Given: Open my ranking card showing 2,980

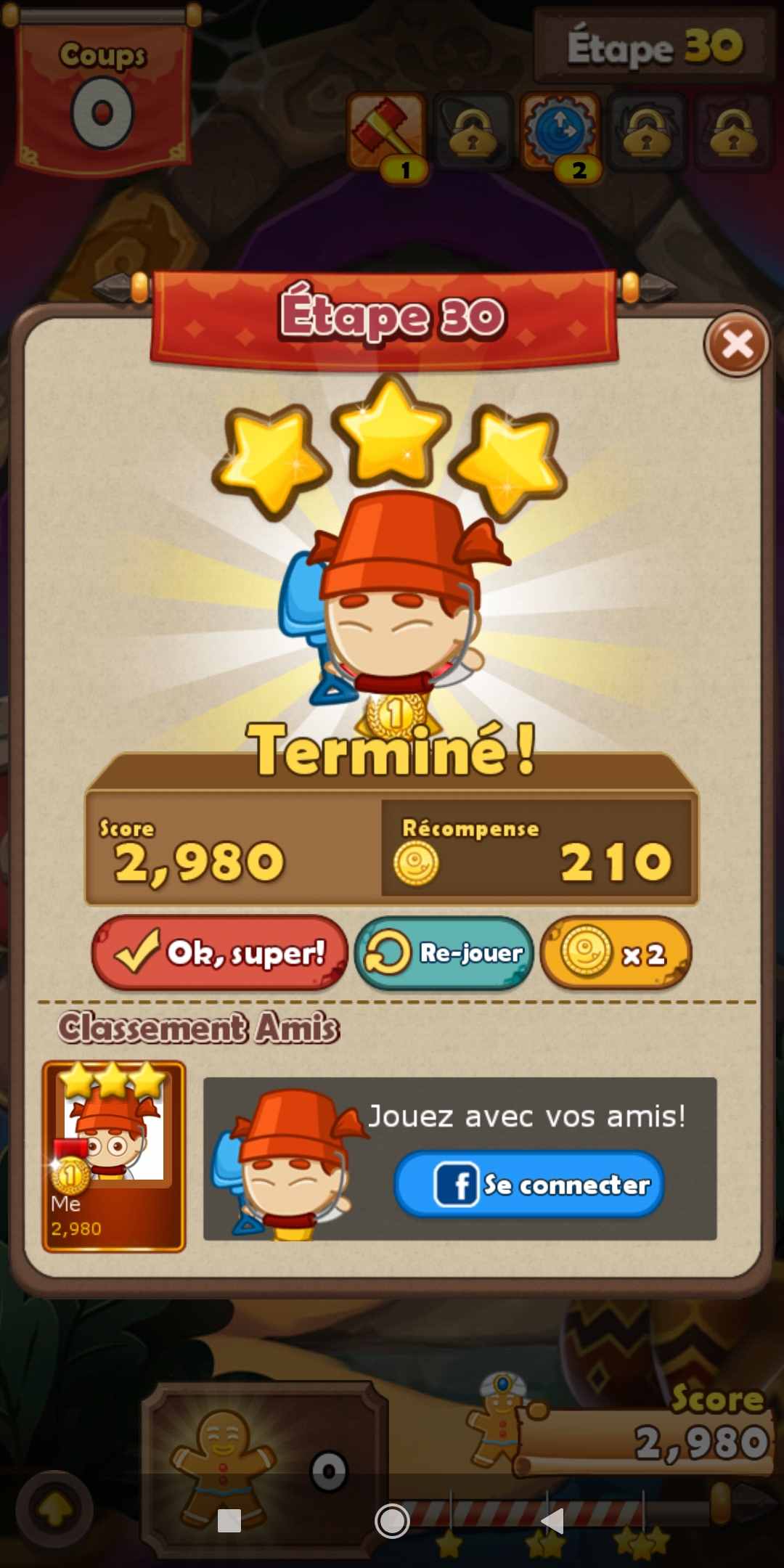Looking at the screenshot, I should pos(114,1156).
